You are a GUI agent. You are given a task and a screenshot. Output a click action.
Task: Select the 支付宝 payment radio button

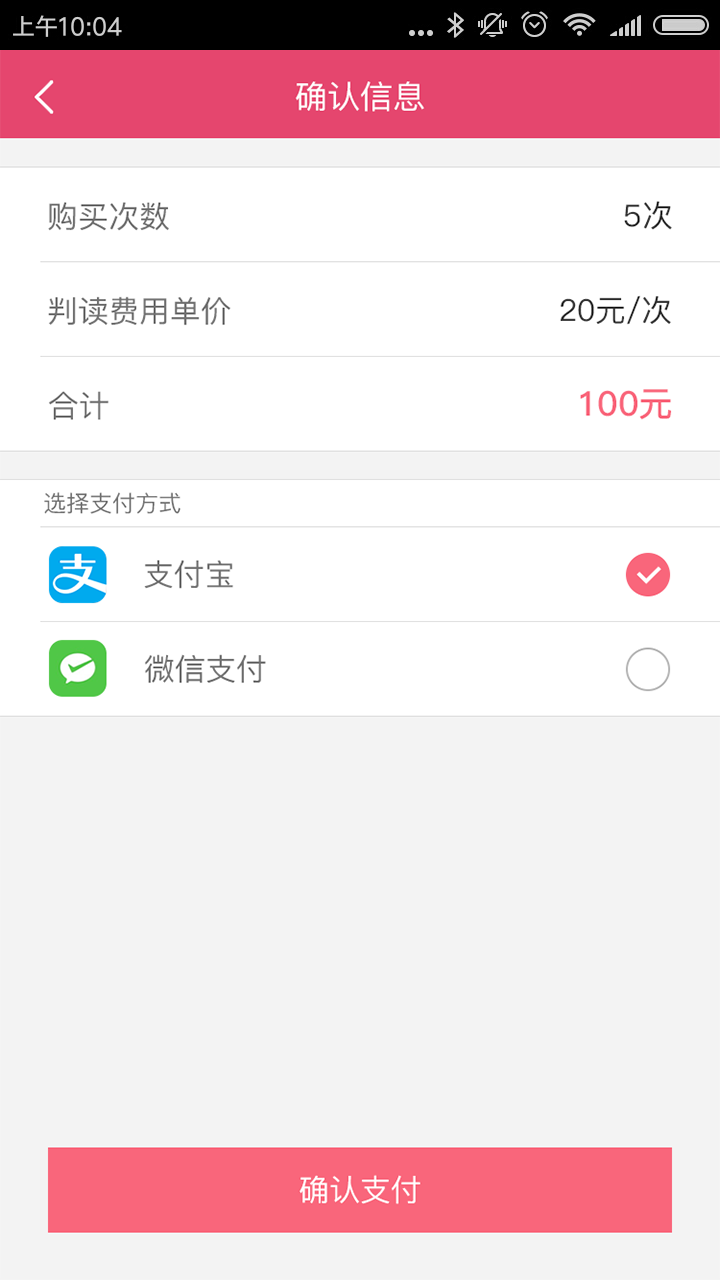pos(648,575)
